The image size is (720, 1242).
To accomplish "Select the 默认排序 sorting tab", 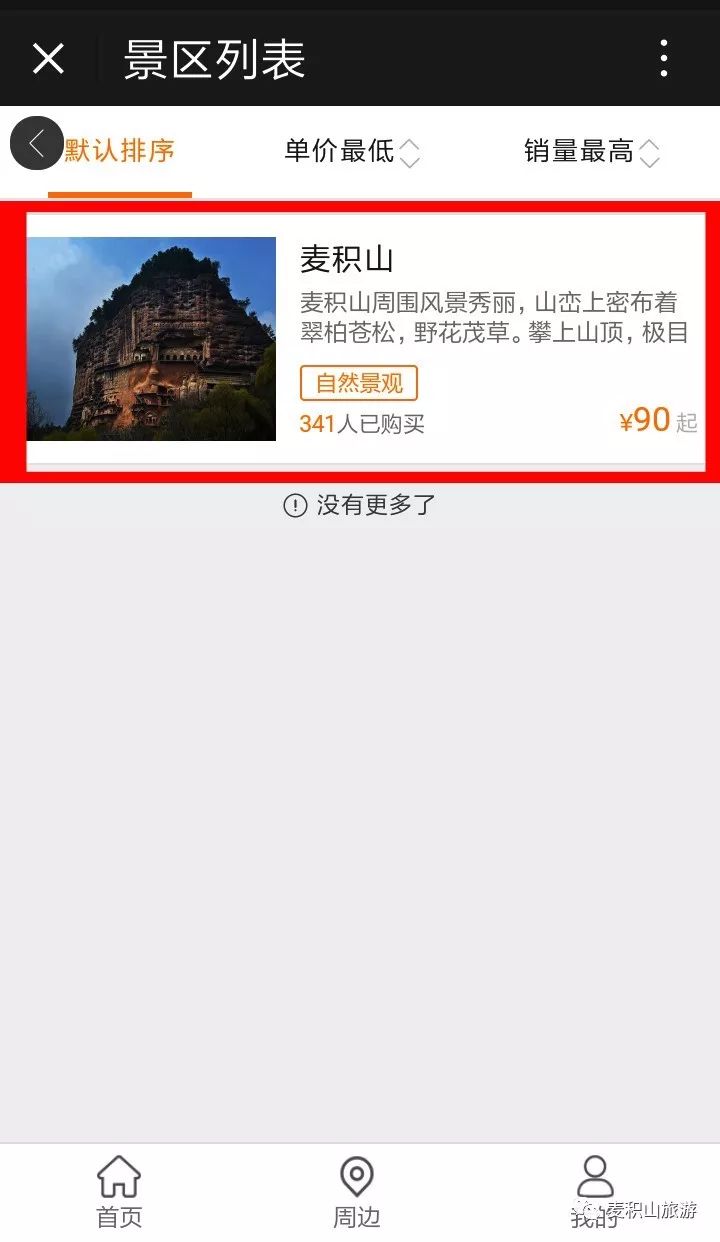I will (120, 151).
